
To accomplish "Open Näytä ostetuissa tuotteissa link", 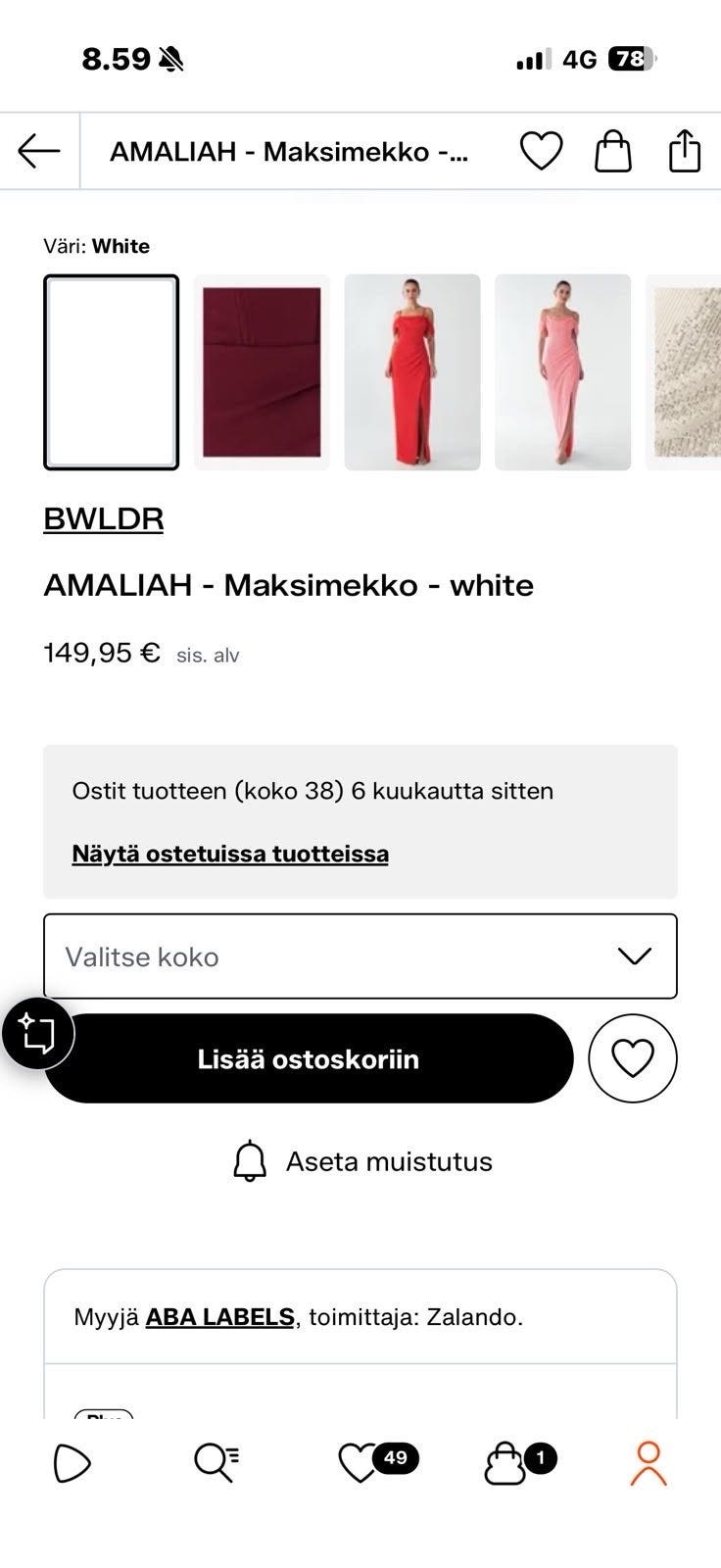I will [230, 854].
